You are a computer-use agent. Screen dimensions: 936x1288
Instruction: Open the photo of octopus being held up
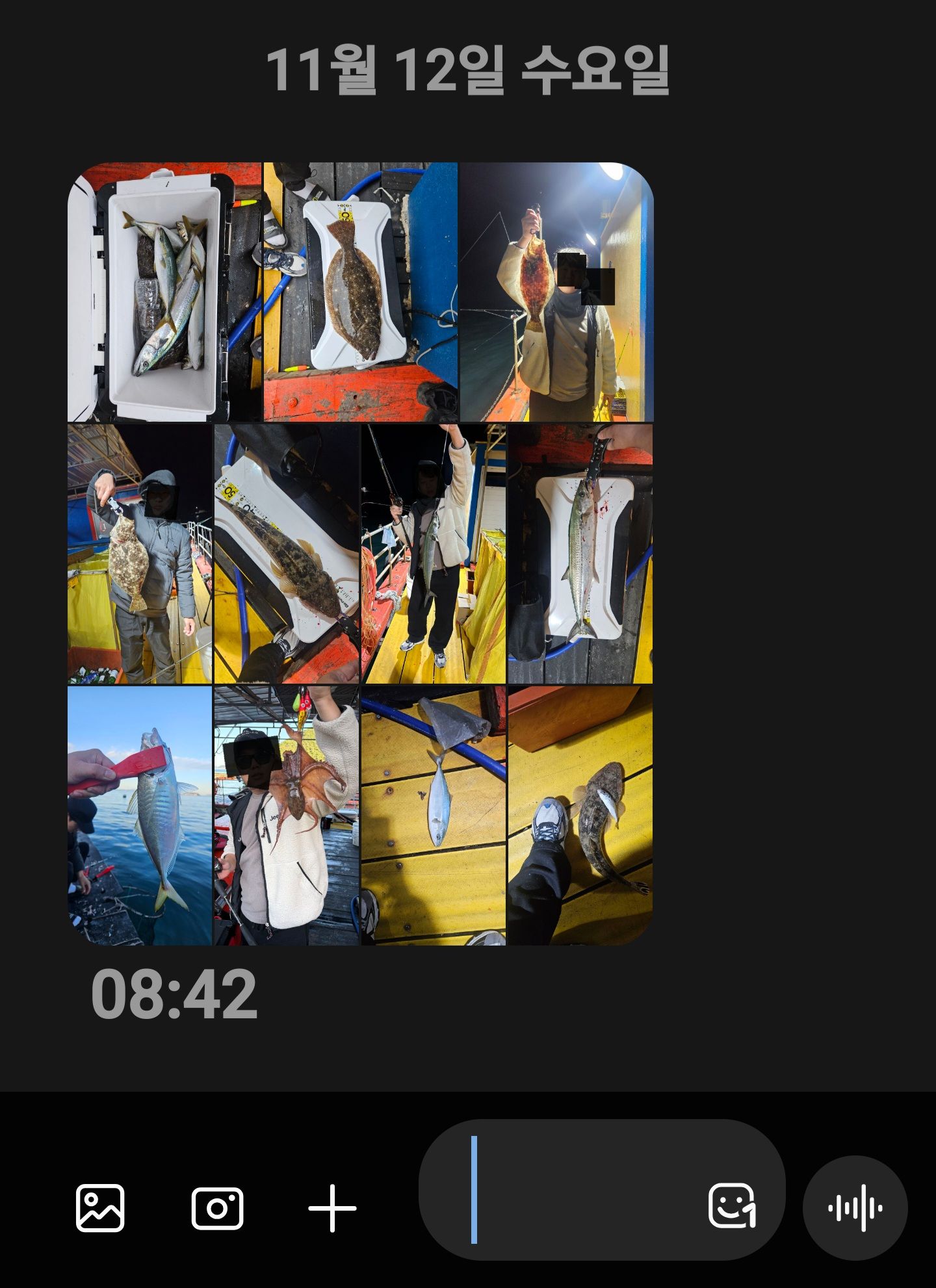click(x=286, y=815)
